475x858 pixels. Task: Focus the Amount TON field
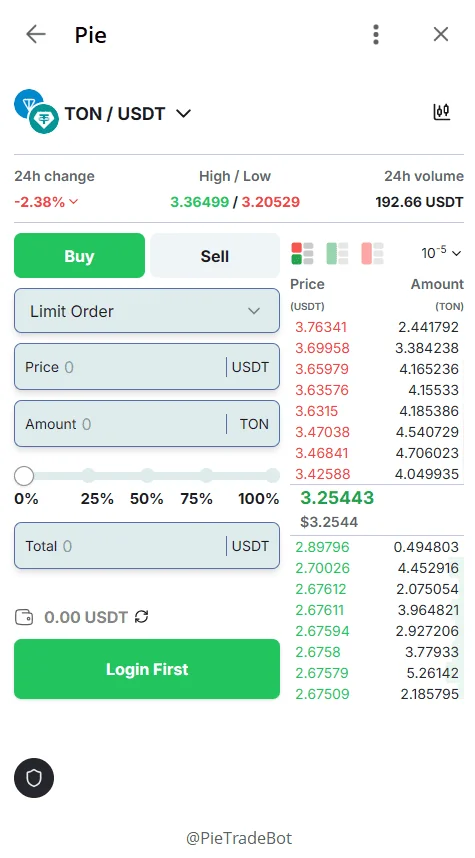[x=147, y=424]
